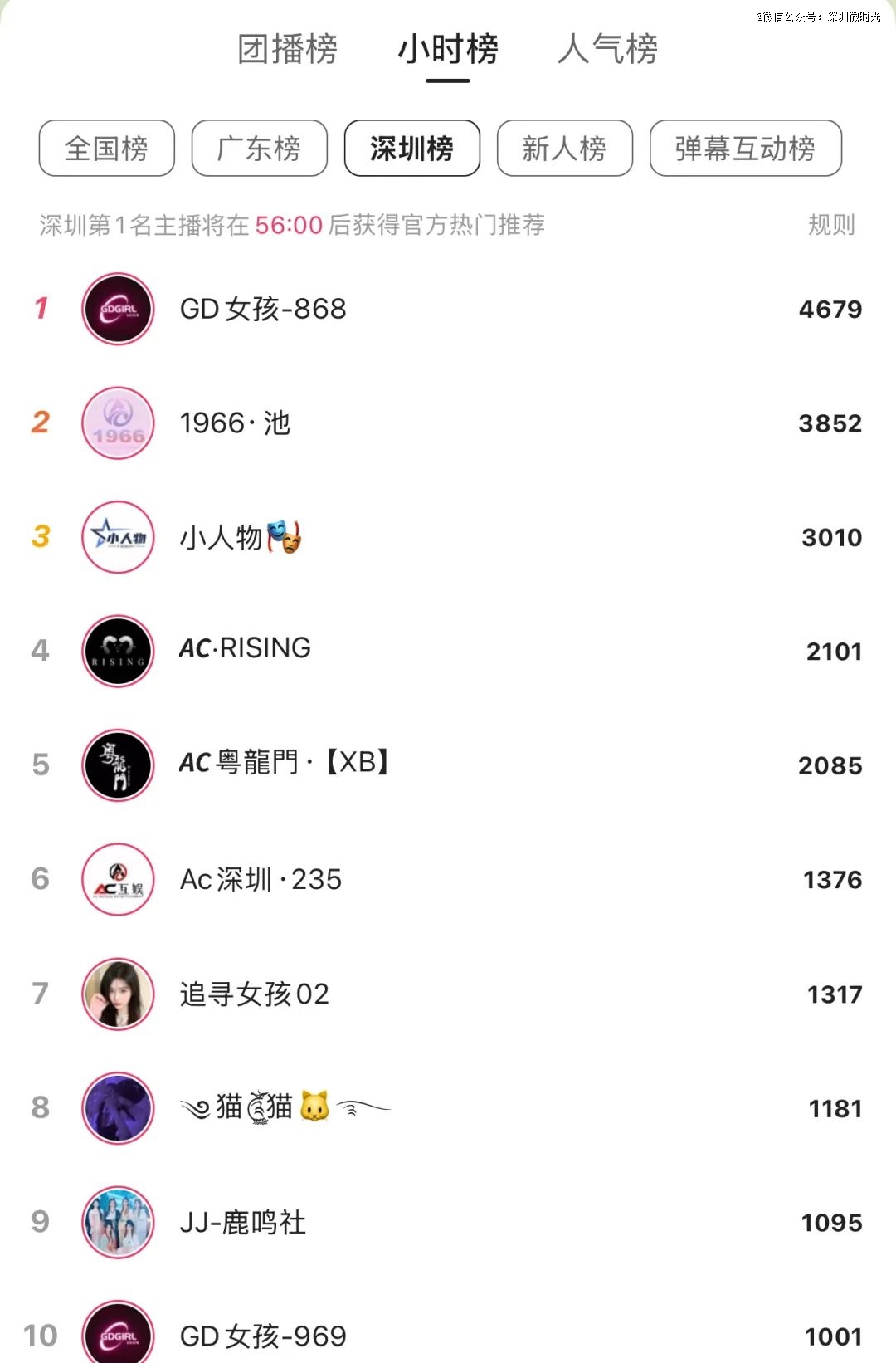Switch to the 团播榜 tab
The image size is (896, 1363).
pos(287,49)
